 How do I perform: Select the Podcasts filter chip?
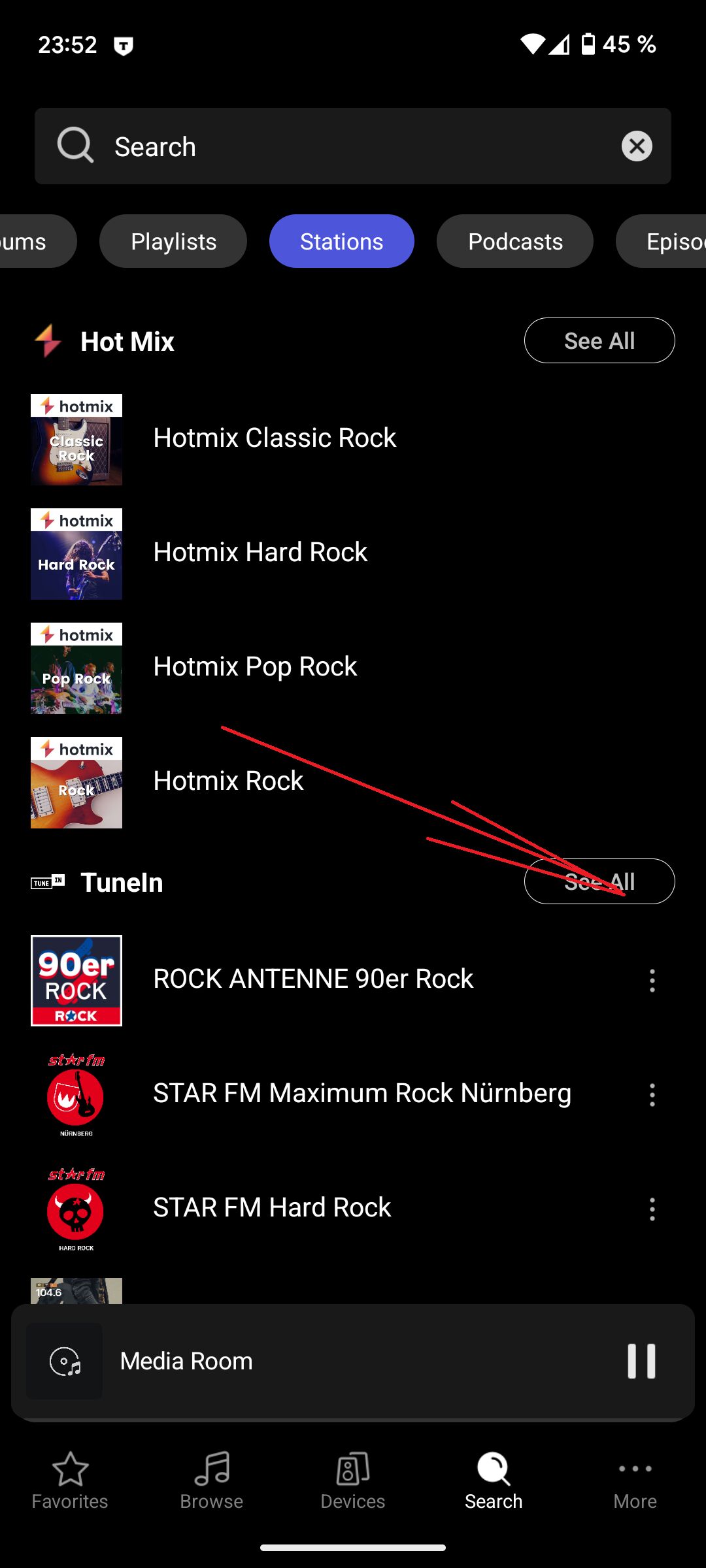pyautogui.click(x=515, y=242)
